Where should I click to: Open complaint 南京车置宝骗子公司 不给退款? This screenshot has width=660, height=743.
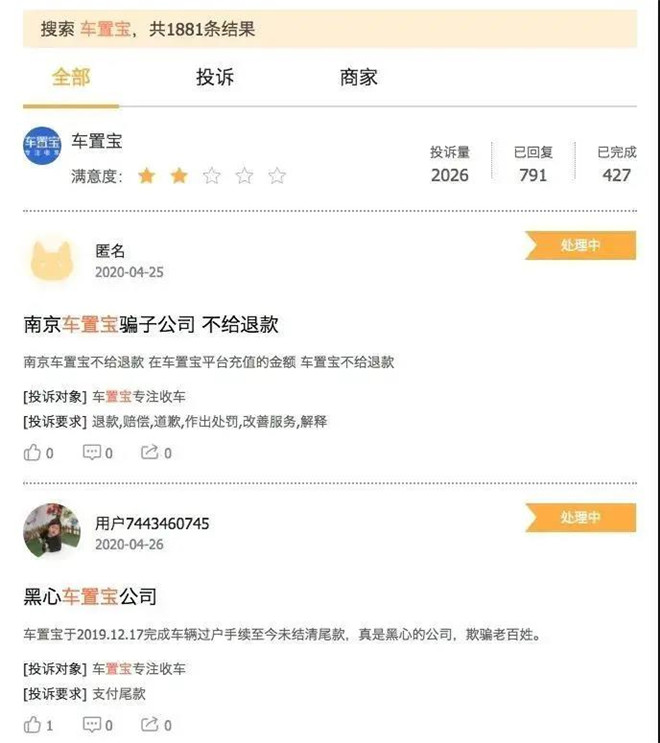click(x=150, y=324)
